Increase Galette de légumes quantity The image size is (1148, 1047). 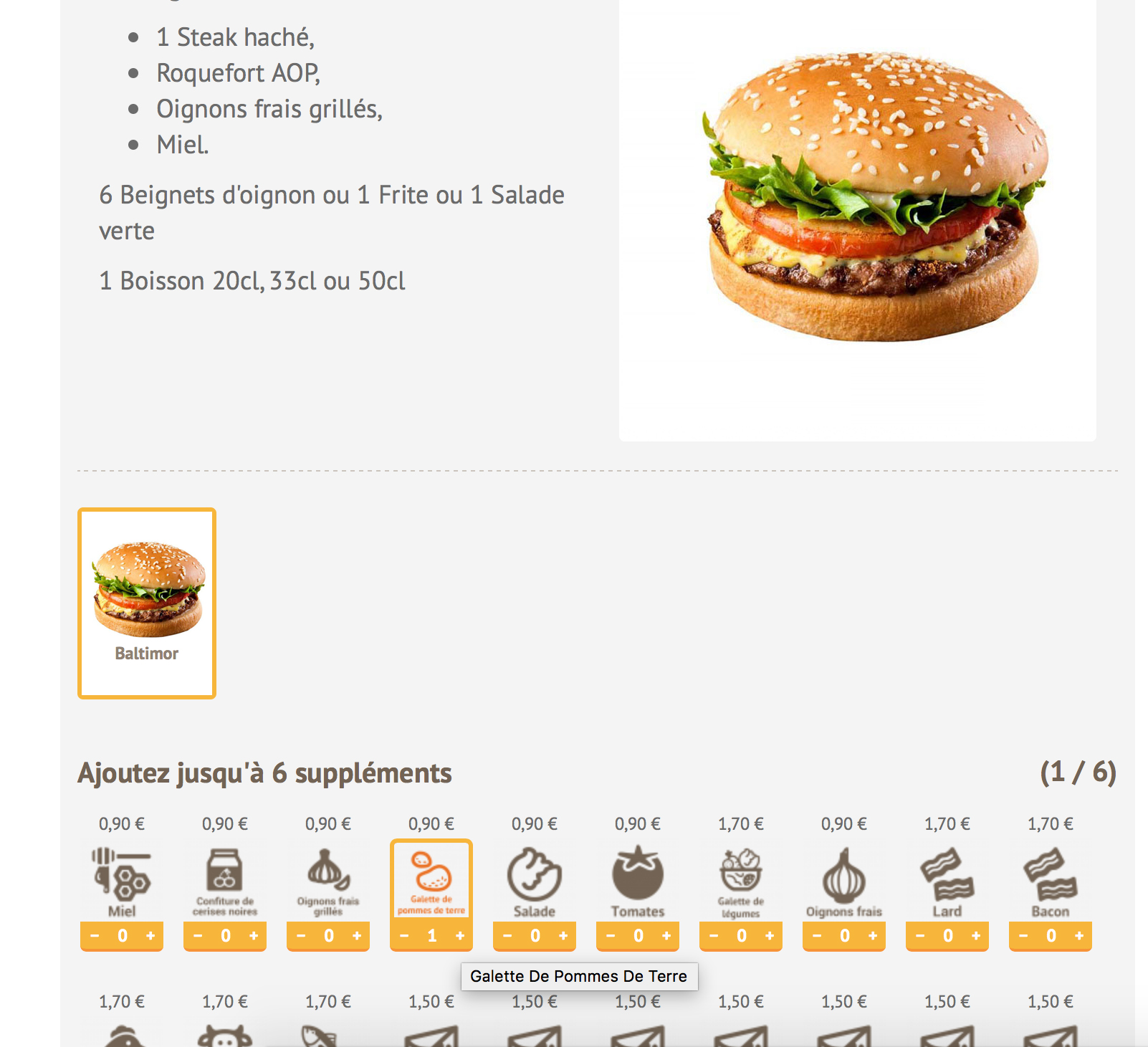(x=770, y=935)
